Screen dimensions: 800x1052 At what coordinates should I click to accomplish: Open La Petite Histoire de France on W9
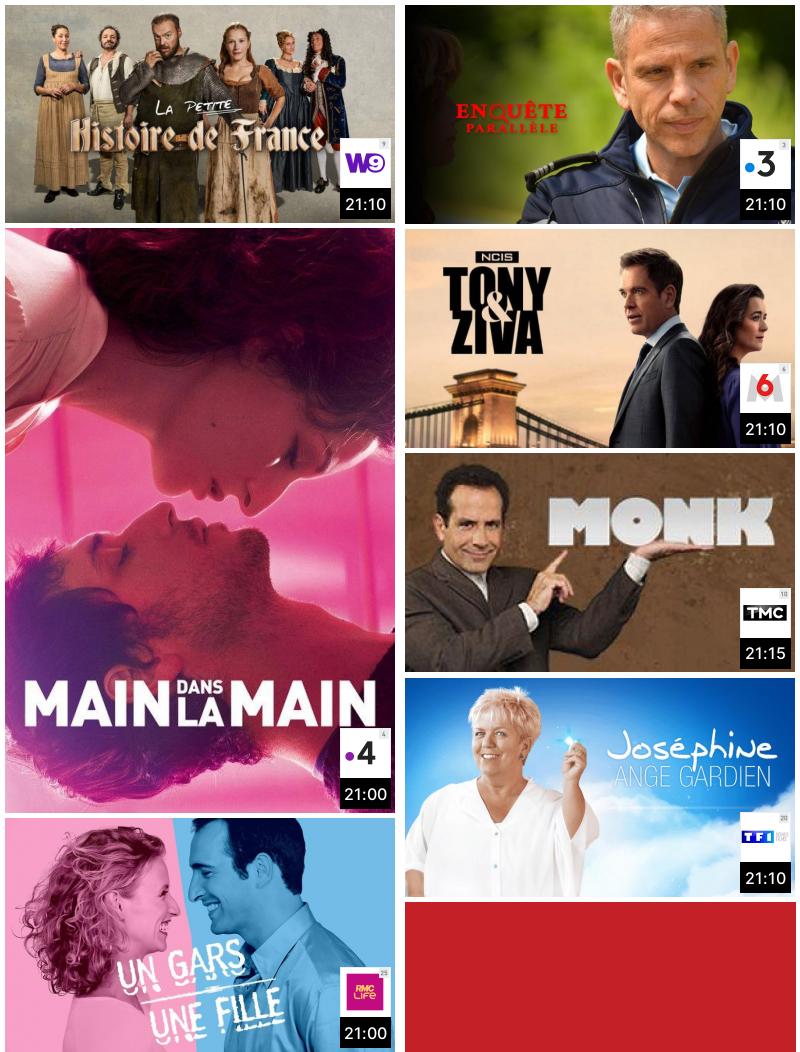199,114
